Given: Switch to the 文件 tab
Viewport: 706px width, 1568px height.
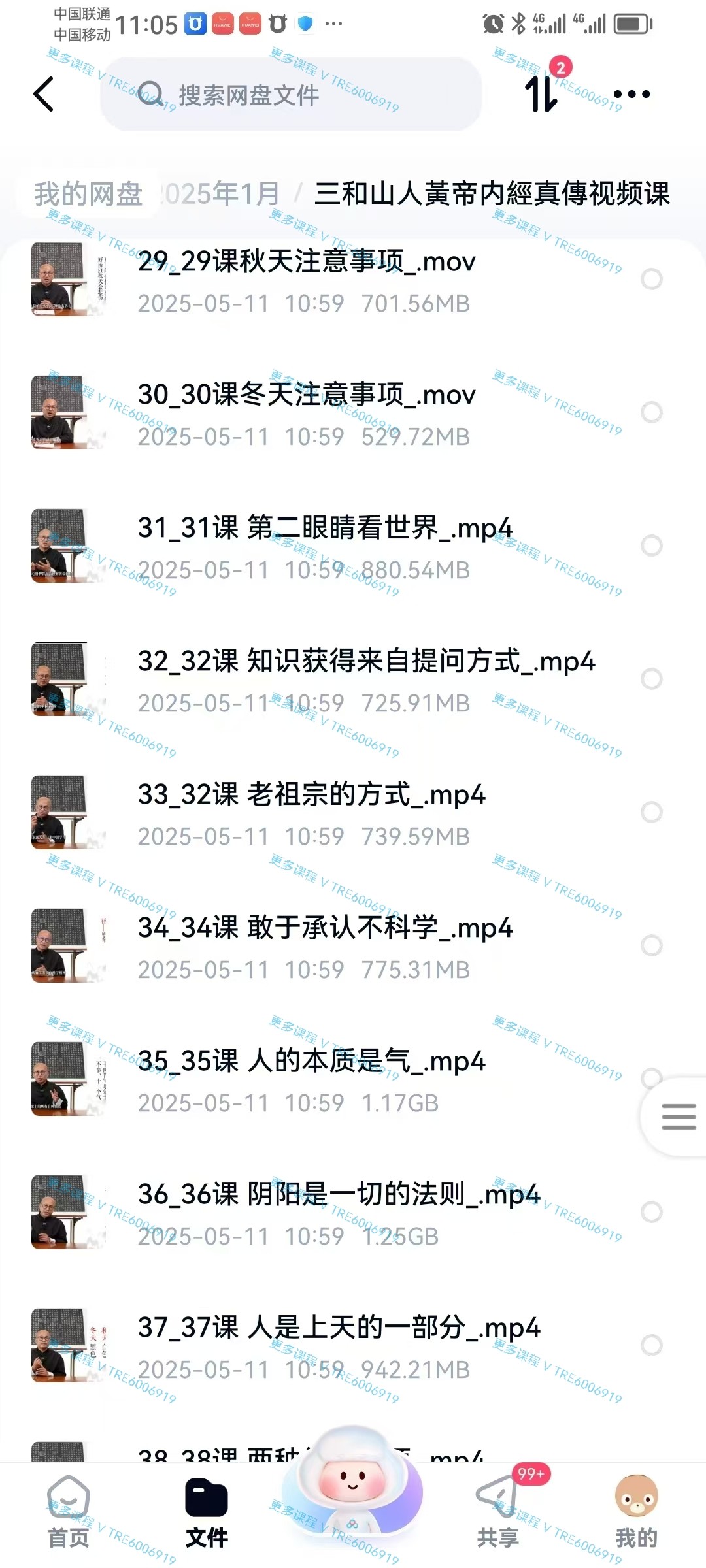Looking at the screenshot, I should (x=207, y=1512).
